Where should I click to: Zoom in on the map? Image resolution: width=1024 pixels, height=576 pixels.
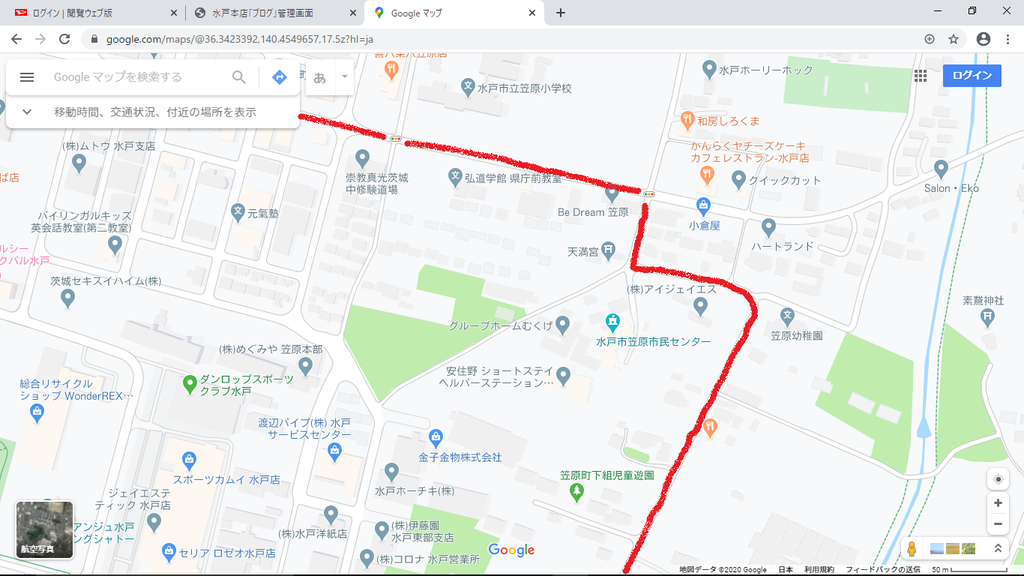(997, 503)
